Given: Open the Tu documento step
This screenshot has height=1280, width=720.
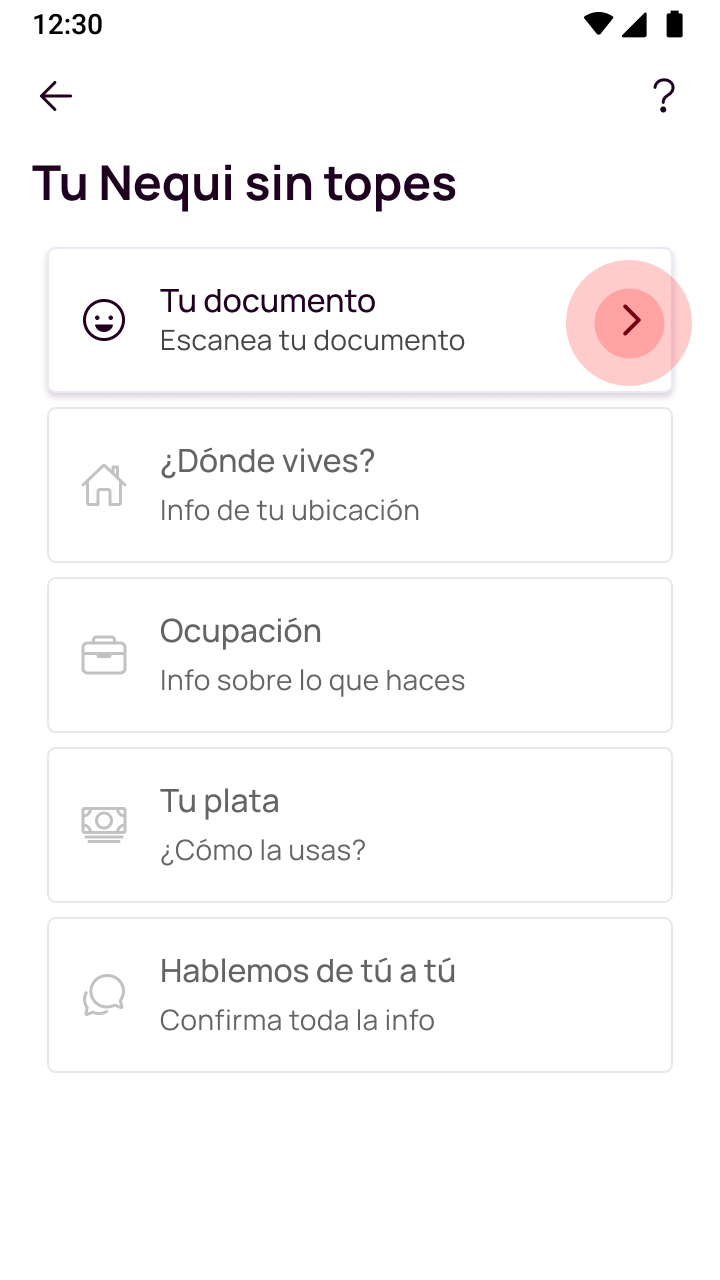Looking at the screenshot, I should click(360, 320).
